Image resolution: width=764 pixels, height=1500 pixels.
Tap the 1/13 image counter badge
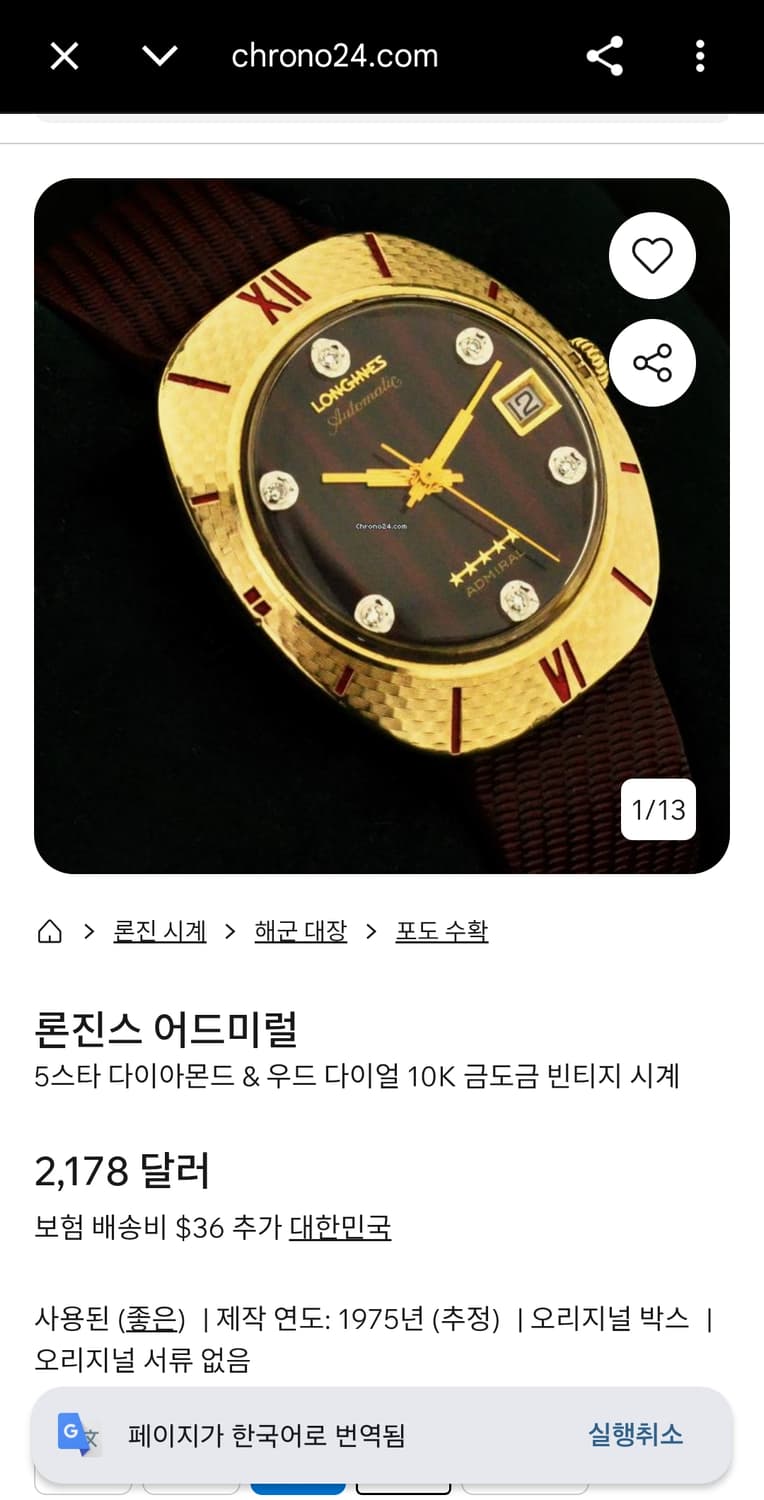[x=658, y=810]
